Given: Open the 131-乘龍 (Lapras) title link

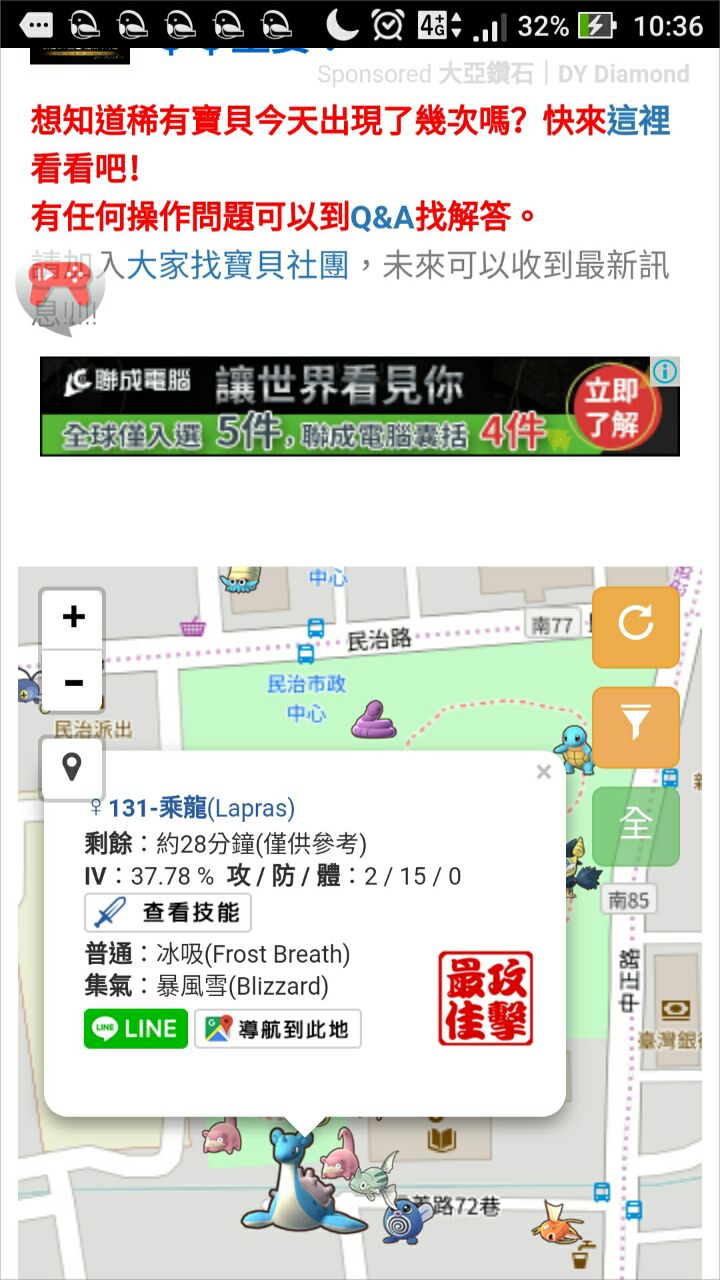Looking at the screenshot, I should 201,808.
